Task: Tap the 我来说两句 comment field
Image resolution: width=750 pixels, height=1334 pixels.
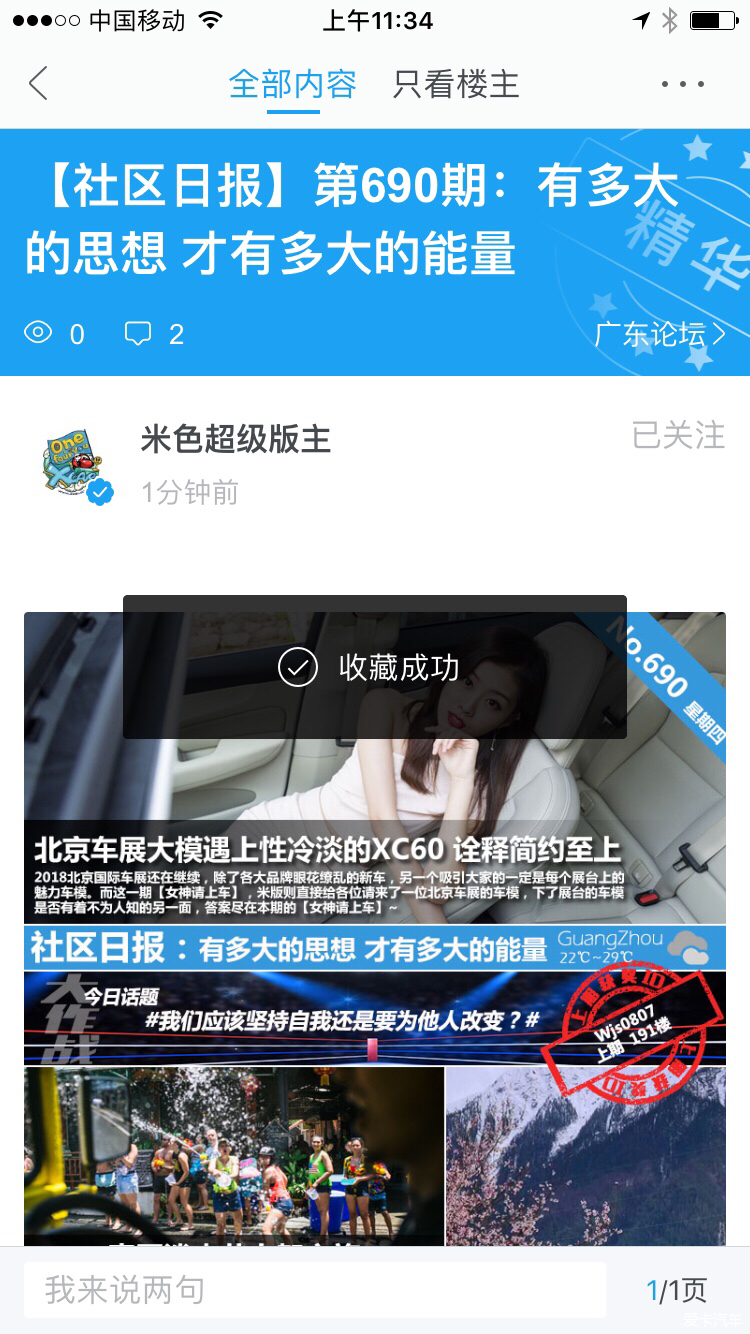Action: [314, 1290]
